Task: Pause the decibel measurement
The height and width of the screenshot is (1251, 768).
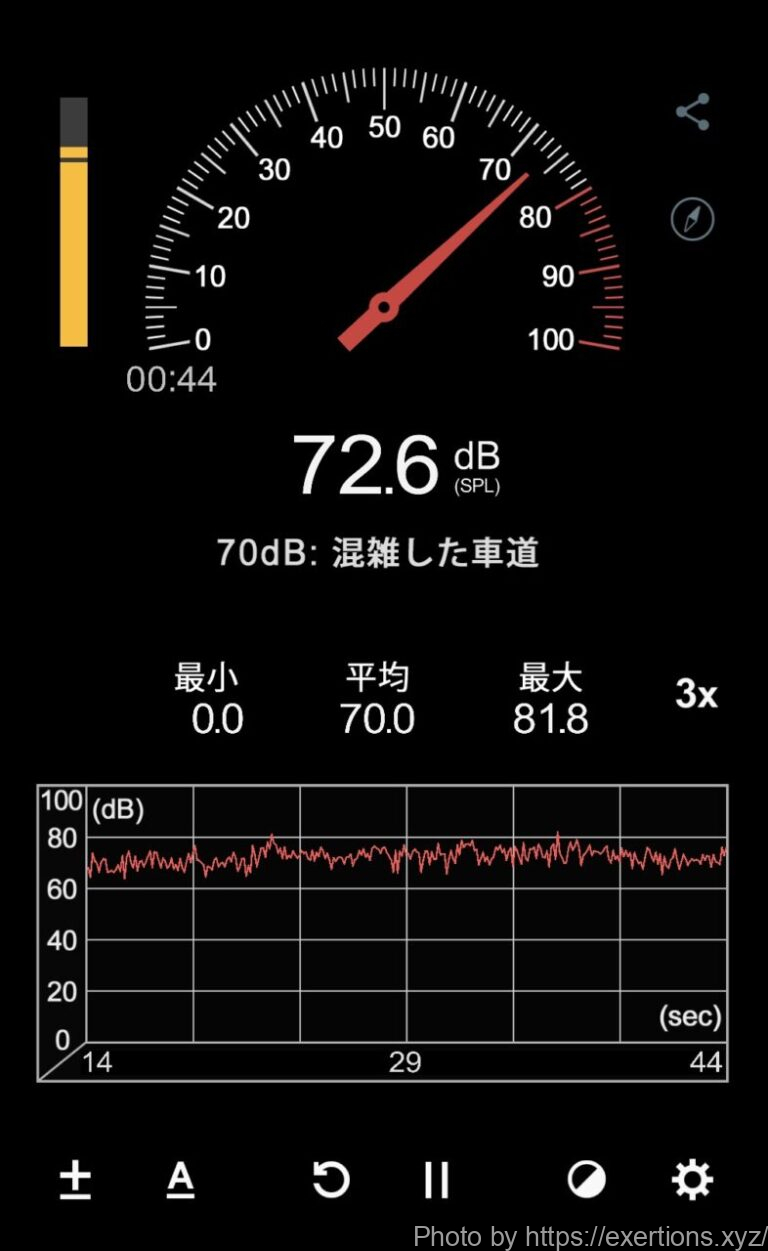Action: point(436,1181)
